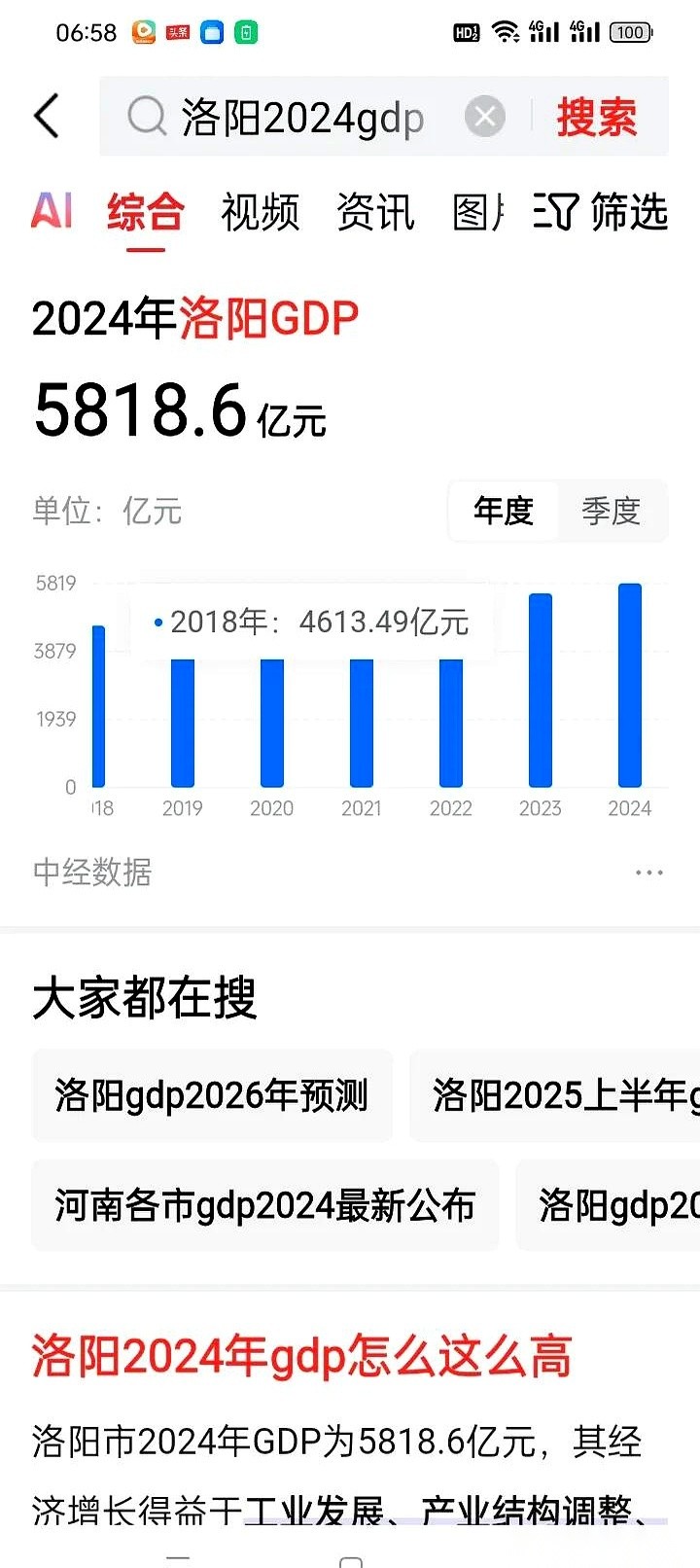Tap the magnifier icon in search bar
700x1568 pixels.
[x=147, y=117]
